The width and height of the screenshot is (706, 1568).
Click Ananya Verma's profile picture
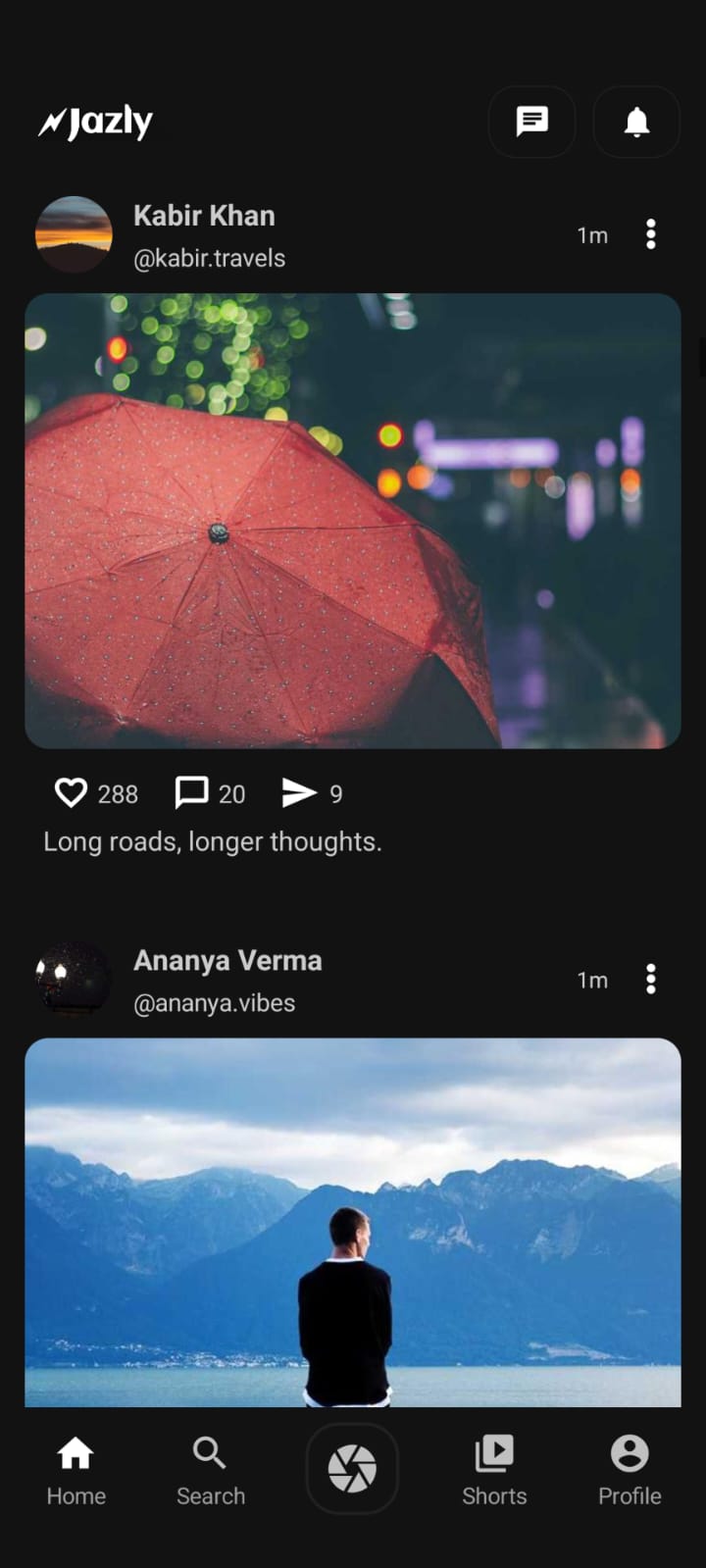click(x=74, y=979)
